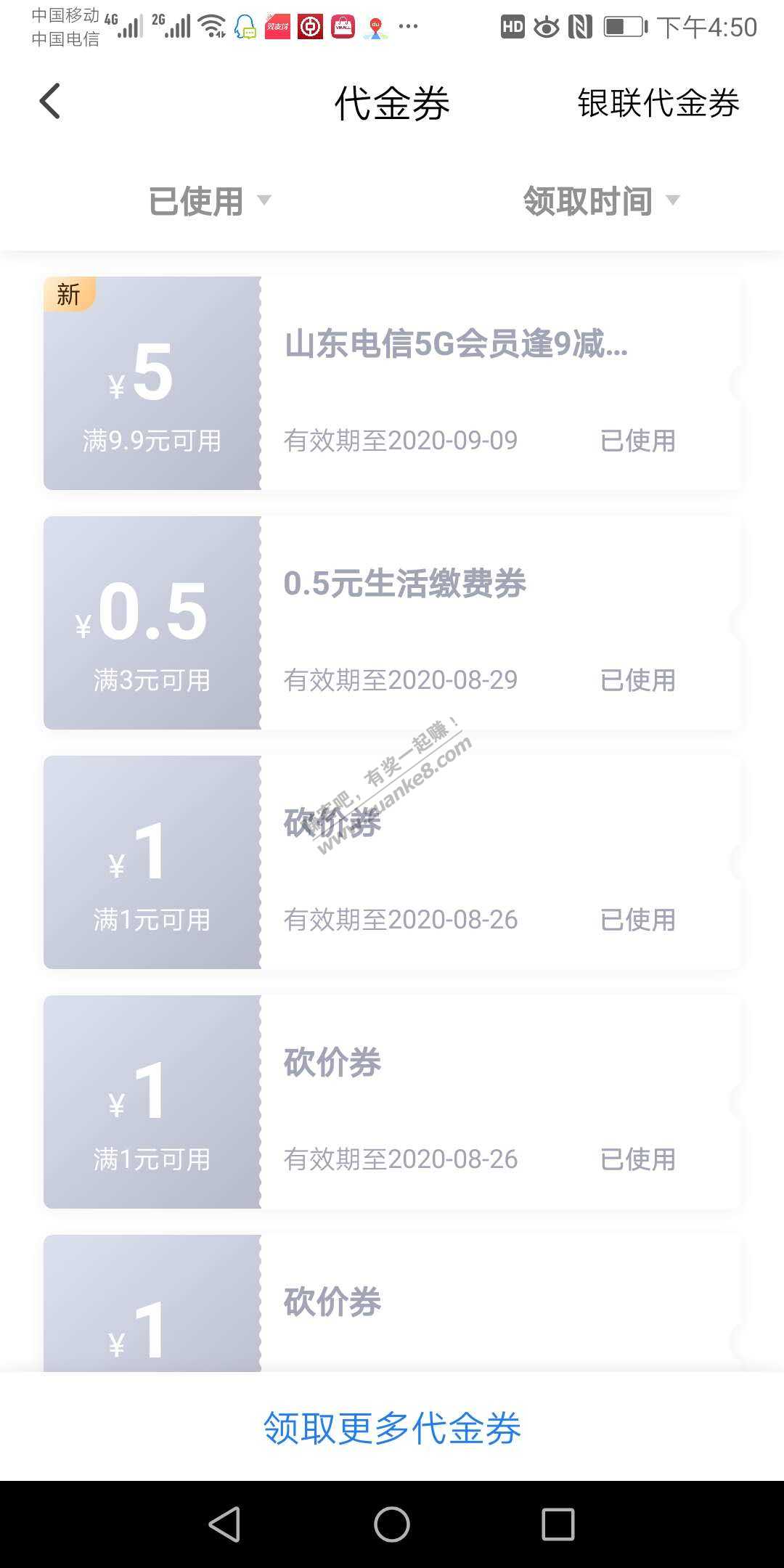Expand the 已使用 status filter
The width and height of the screenshot is (784, 1568).
click(x=209, y=201)
